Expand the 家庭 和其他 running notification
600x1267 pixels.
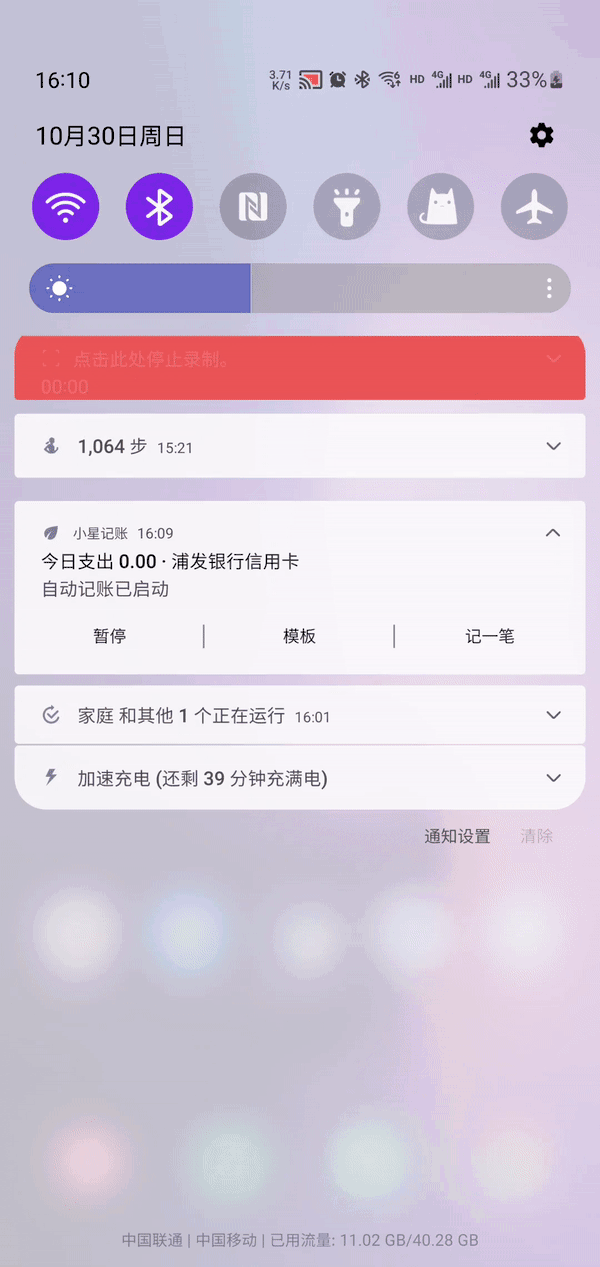coord(553,715)
